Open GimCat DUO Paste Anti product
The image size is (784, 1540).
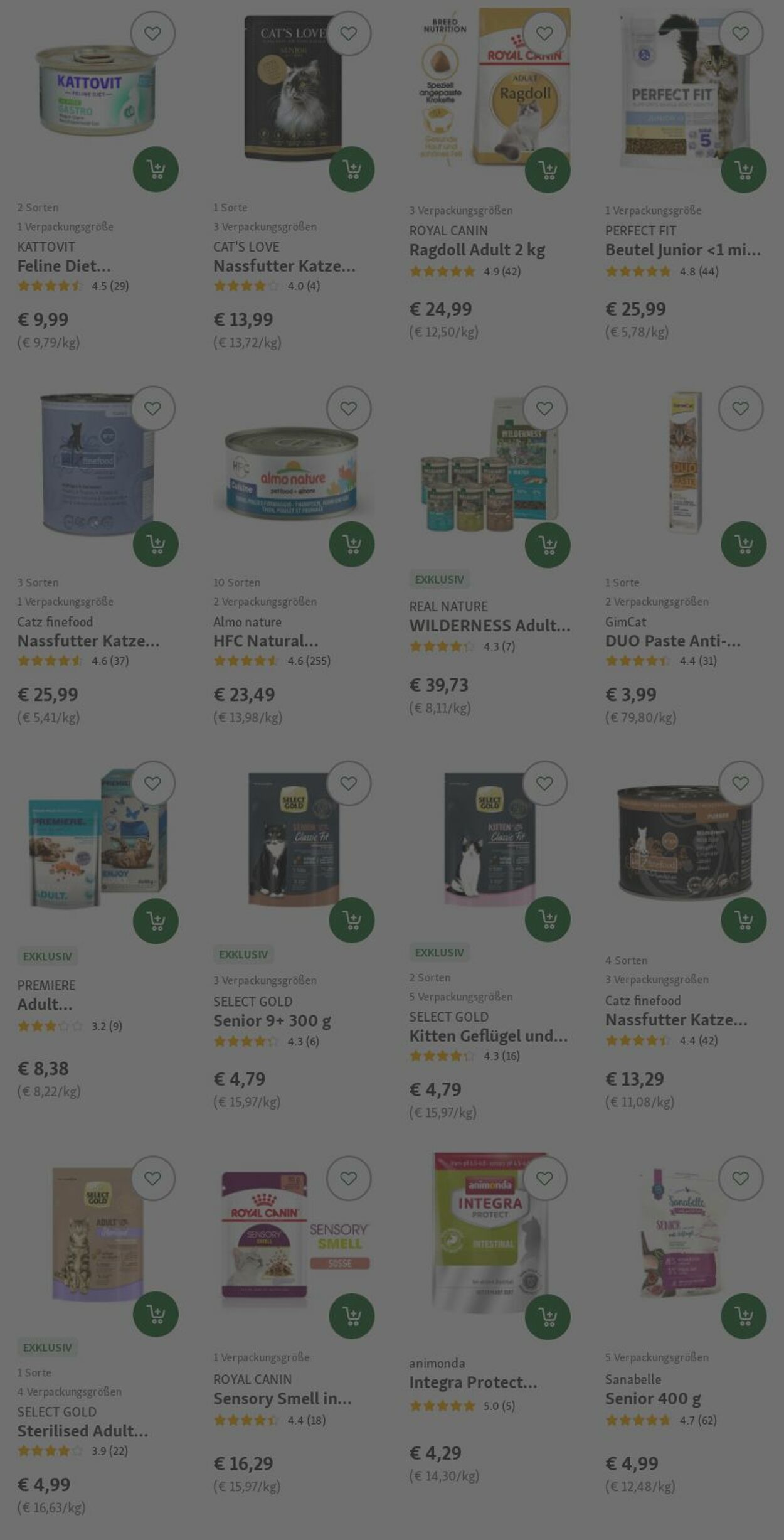672,641
